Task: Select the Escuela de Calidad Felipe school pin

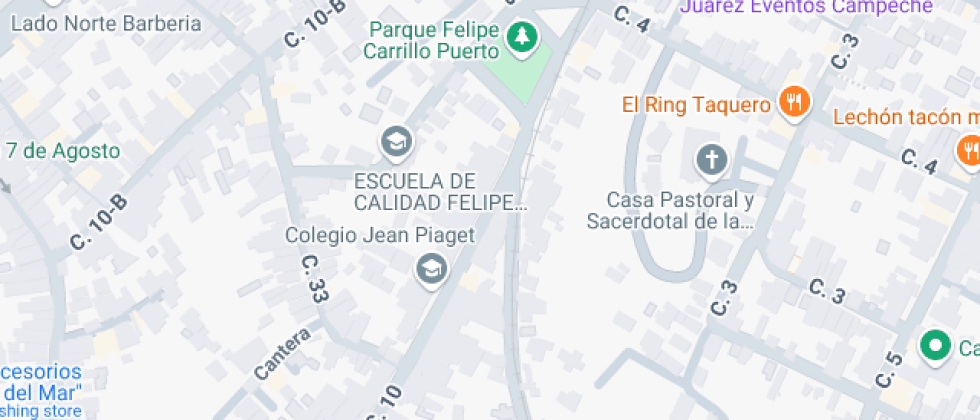Action: point(397,143)
